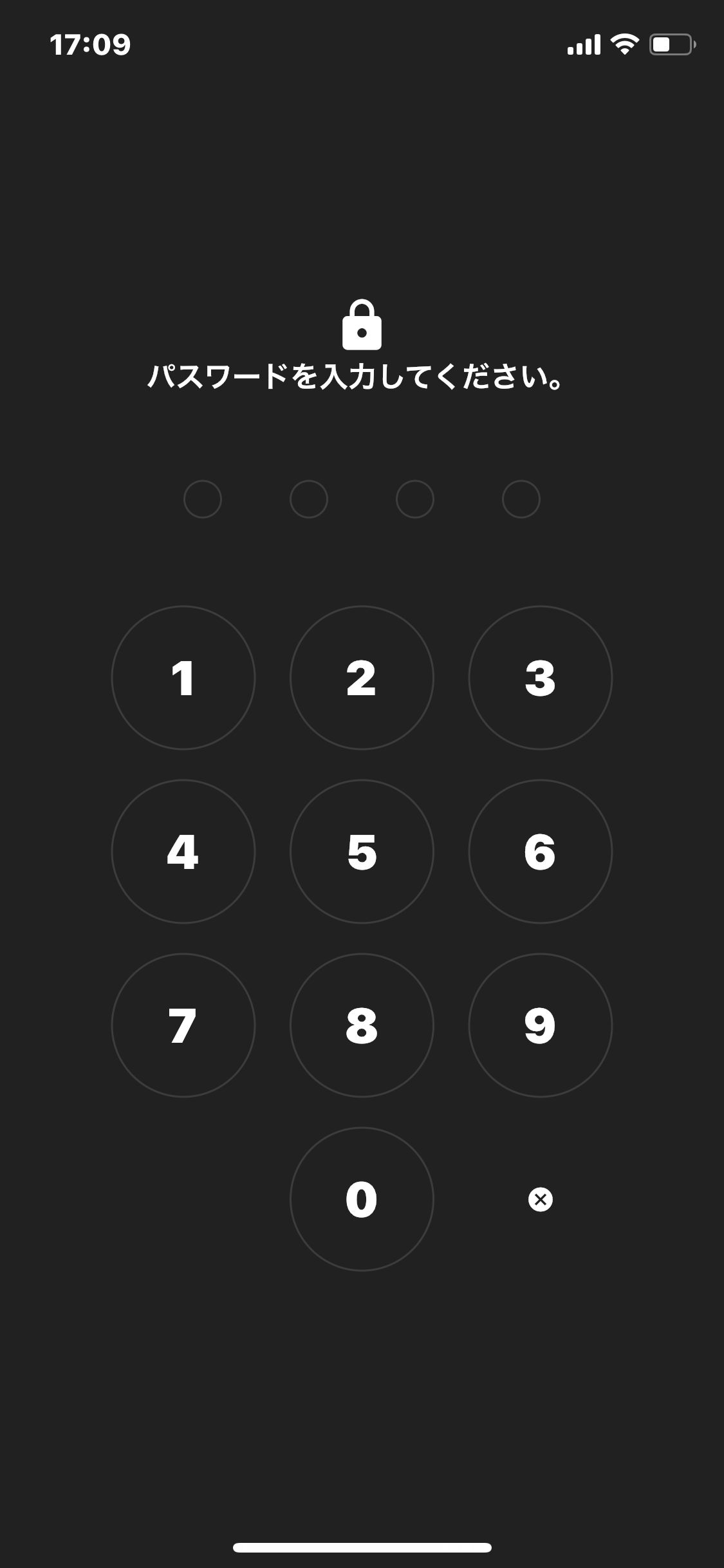Select the 7 key
Viewport: 724px width, 1568px height.
tap(183, 1025)
